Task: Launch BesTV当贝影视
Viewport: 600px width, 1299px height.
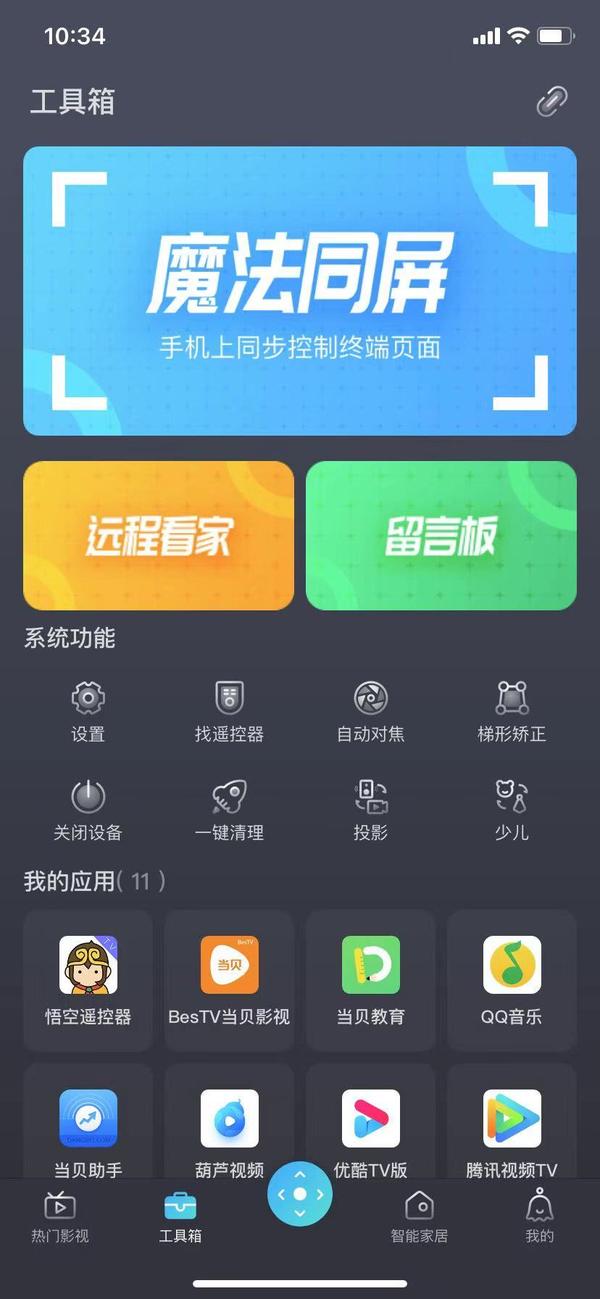Action: coord(229,980)
